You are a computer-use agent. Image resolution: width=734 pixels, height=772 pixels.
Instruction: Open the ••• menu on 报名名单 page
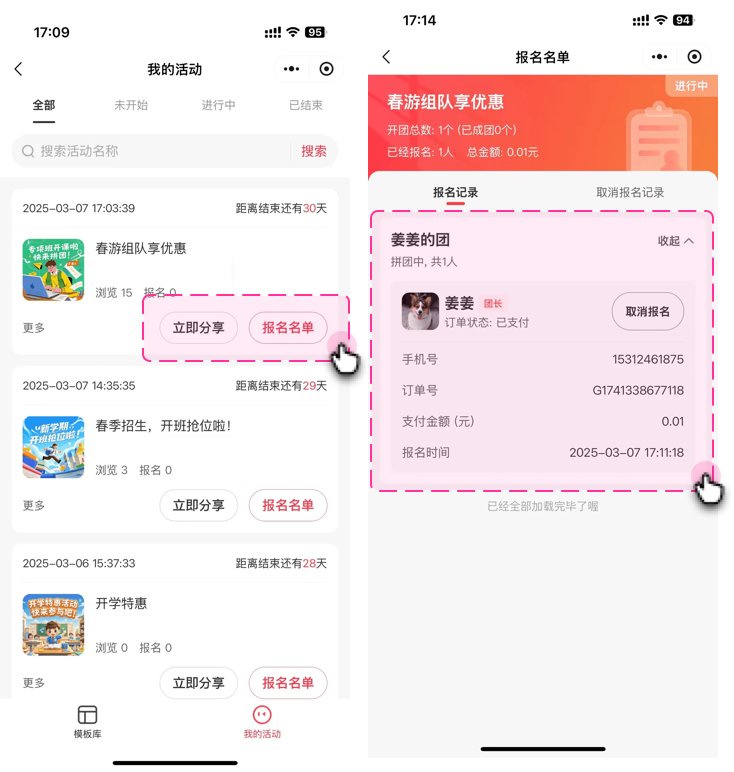pyautogui.click(x=658, y=57)
